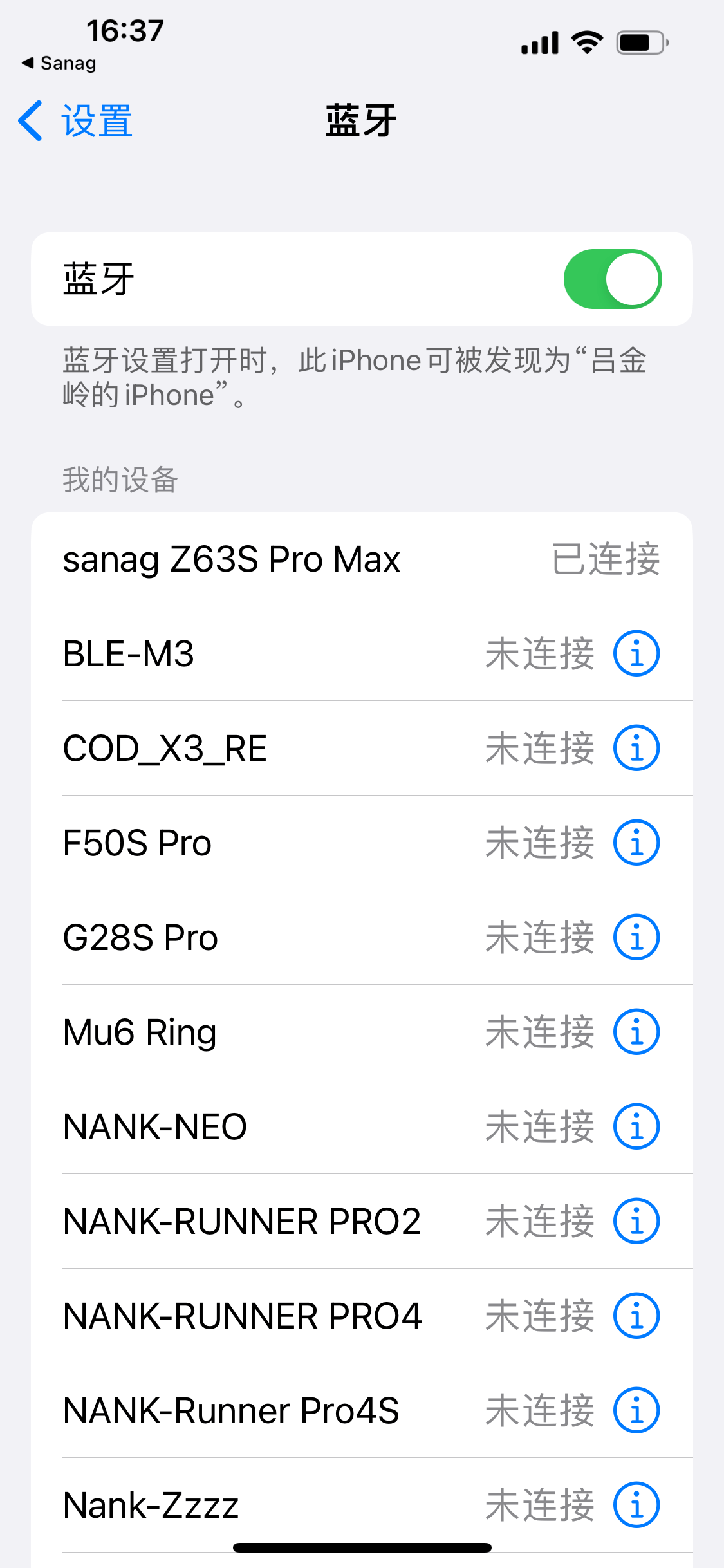Turn off the 蓝牙 switch
Image resolution: width=724 pixels, height=1568 pixels.
613,279
